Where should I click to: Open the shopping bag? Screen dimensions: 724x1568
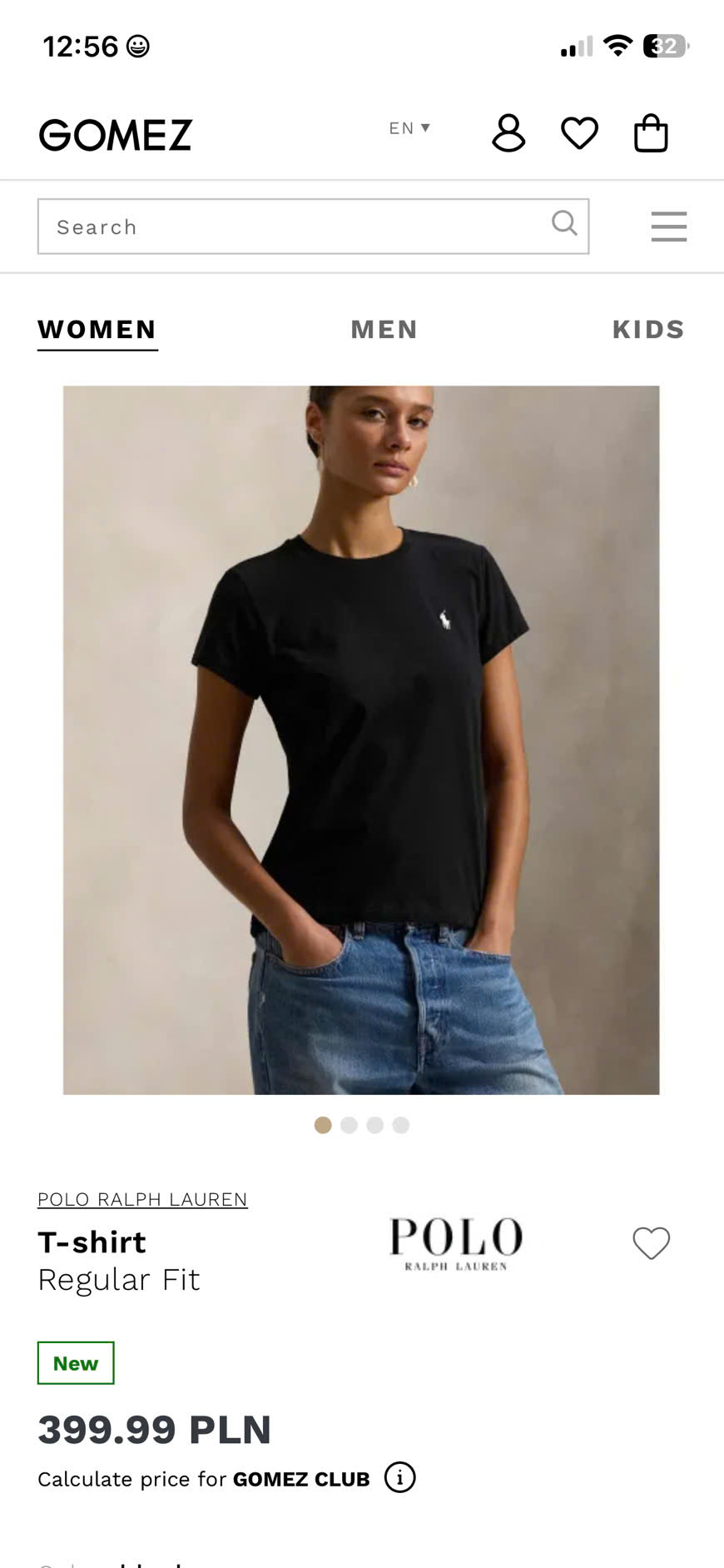(651, 133)
